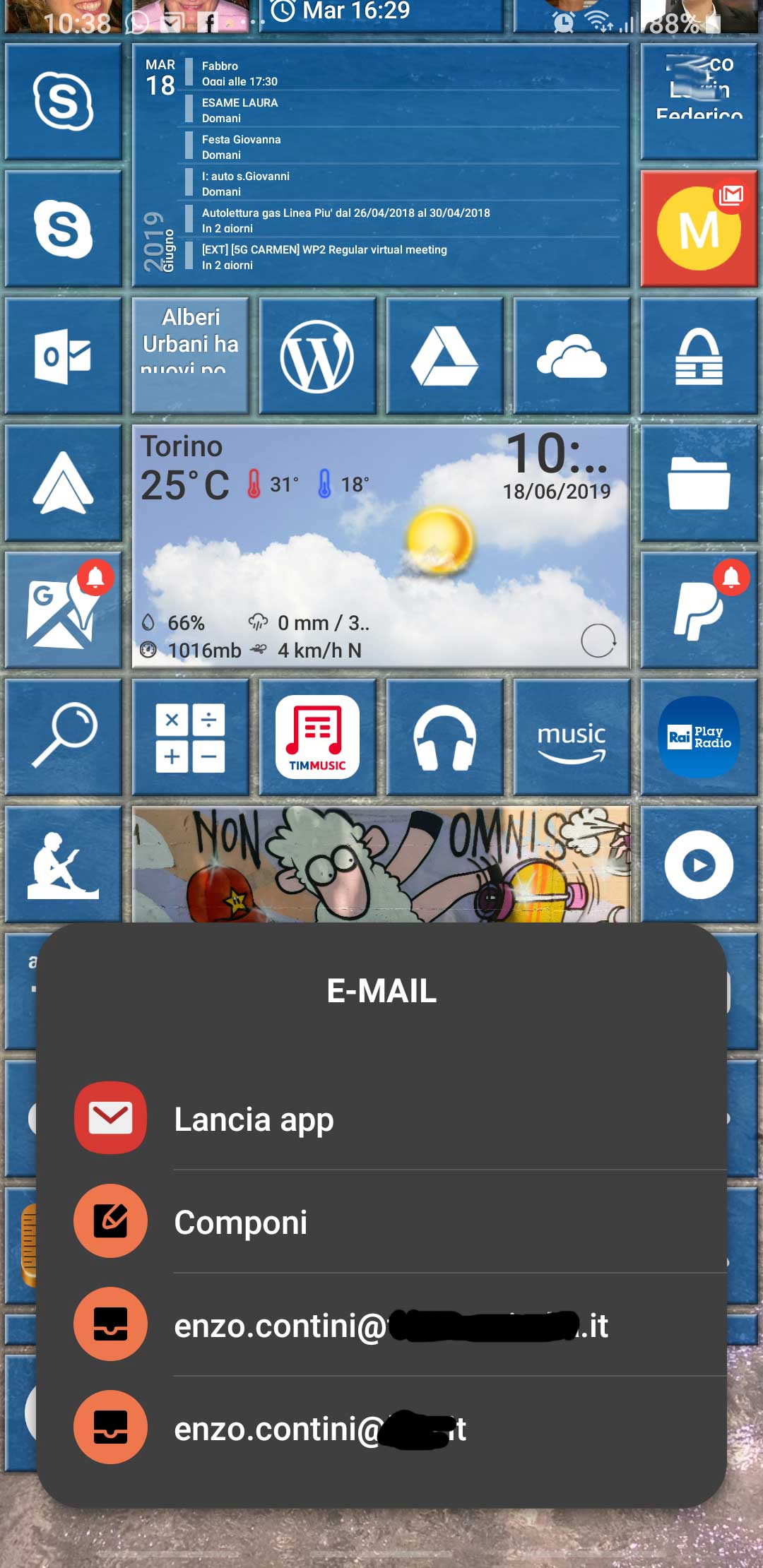Launch Google Maps tile
This screenshot has width=763, height=1568.
pyautogui.click(x=64, y=610)
